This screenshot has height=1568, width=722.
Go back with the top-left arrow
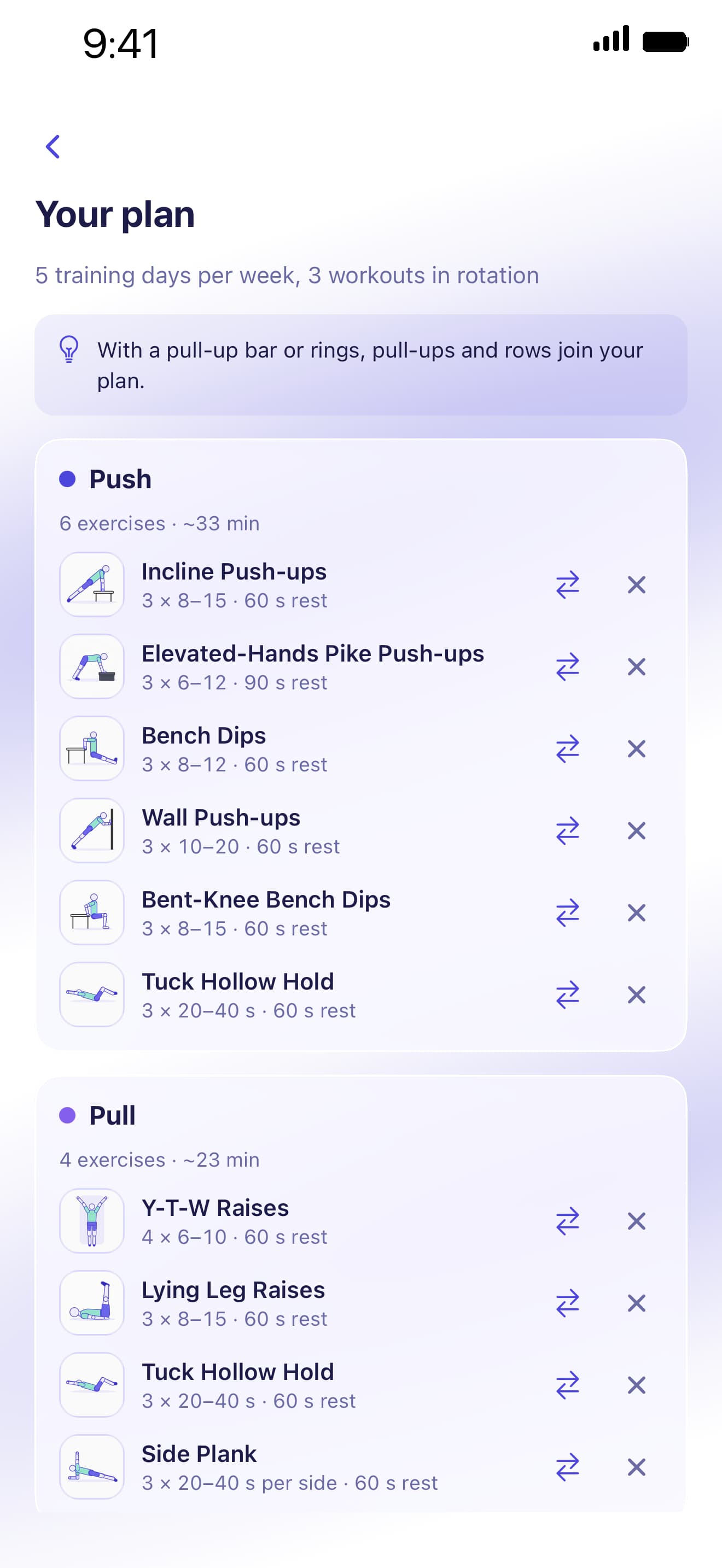[54, 147]
